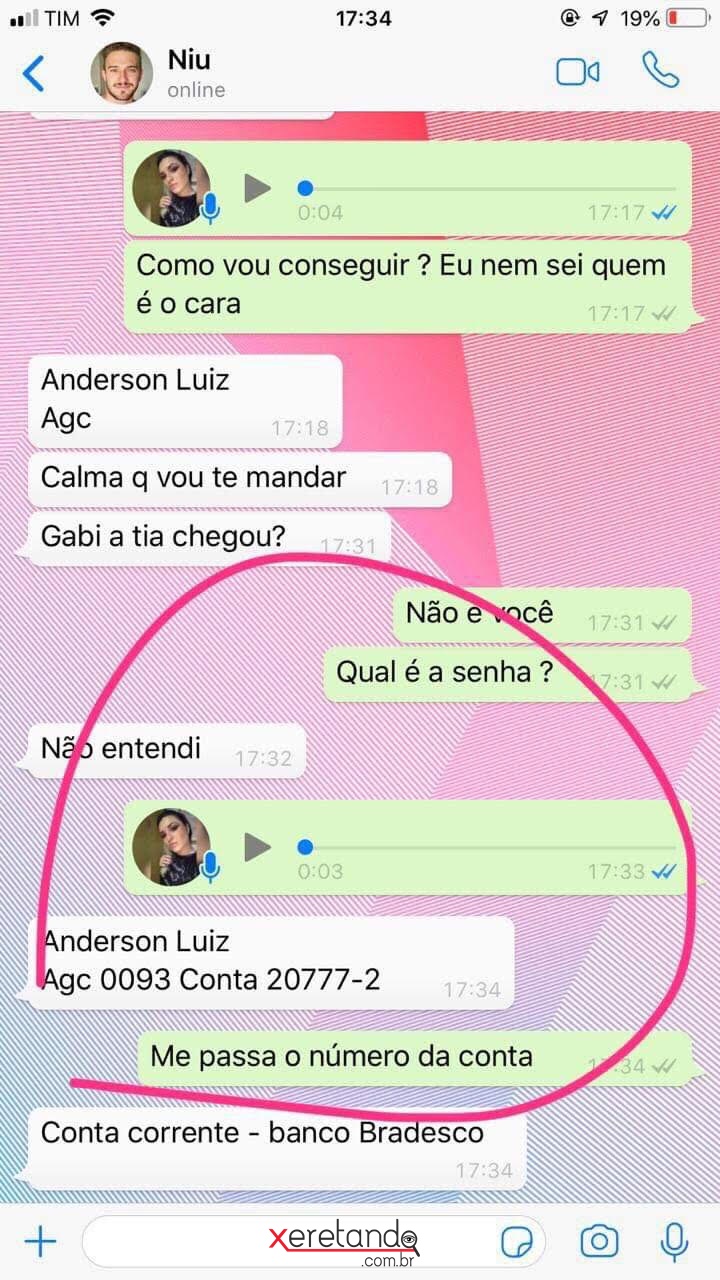Open the sticker picker
This screenshot has width=720, height=1280.
(x=515, y=1243)
